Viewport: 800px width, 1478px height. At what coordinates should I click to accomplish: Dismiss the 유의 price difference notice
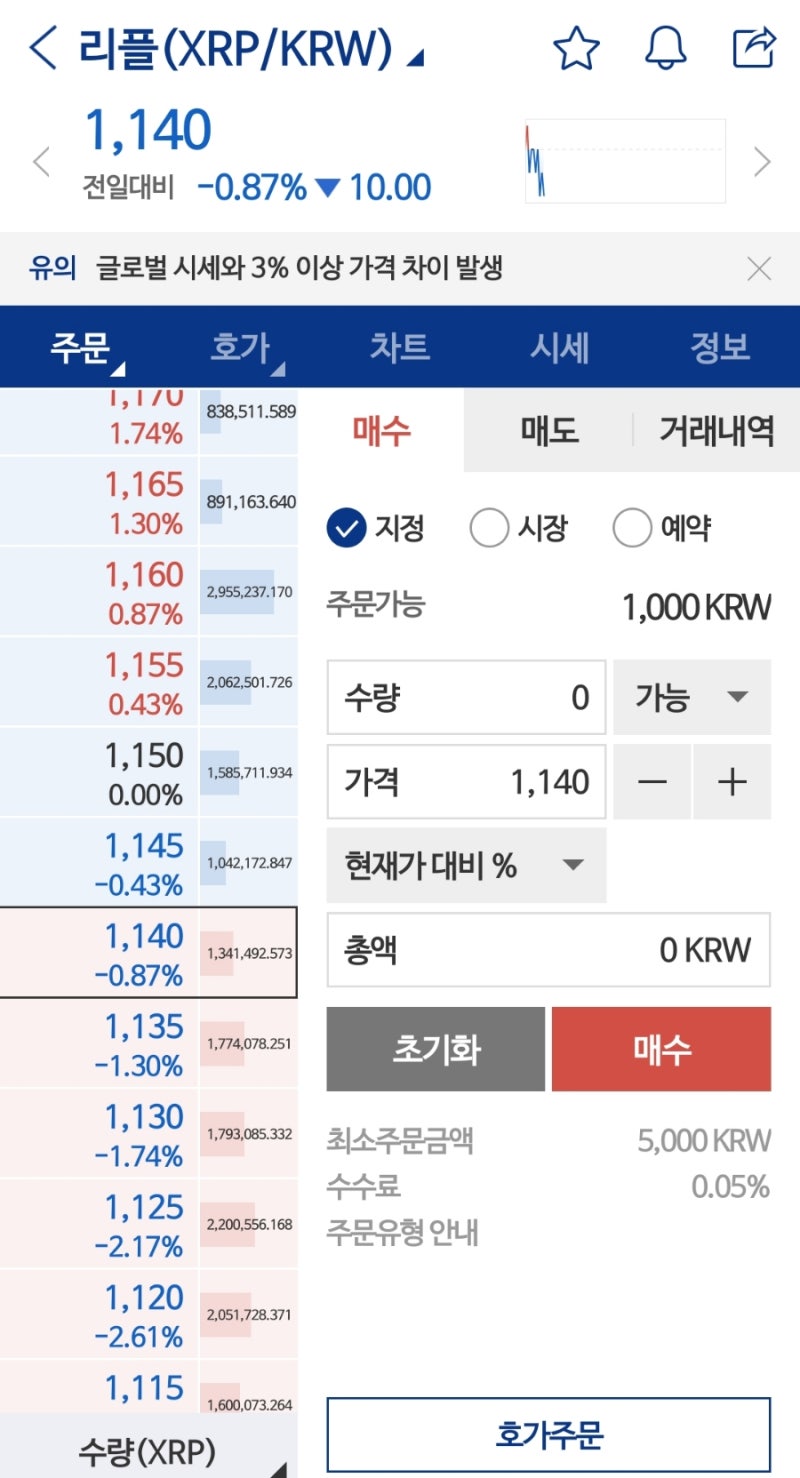click(x=760, y=268)
